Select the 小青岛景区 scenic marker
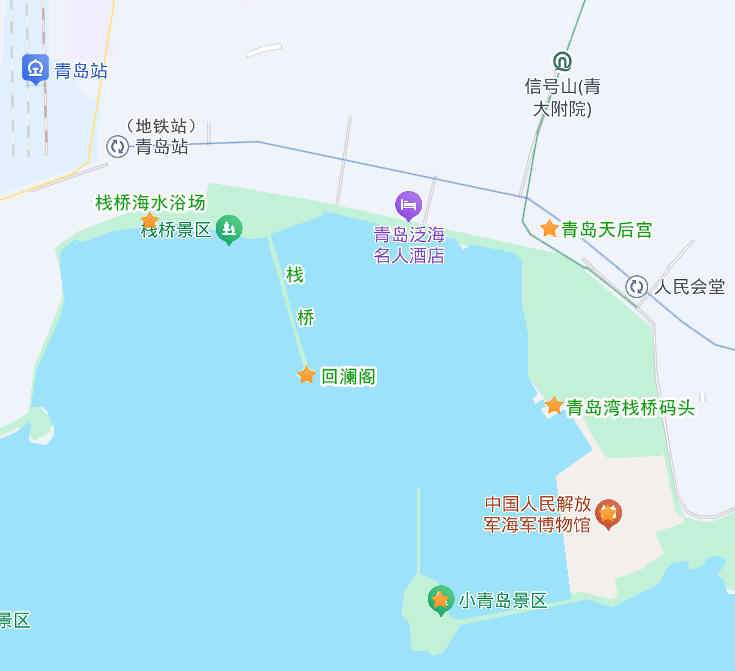Viewport: 735px width, 671px height. [440, 600]
